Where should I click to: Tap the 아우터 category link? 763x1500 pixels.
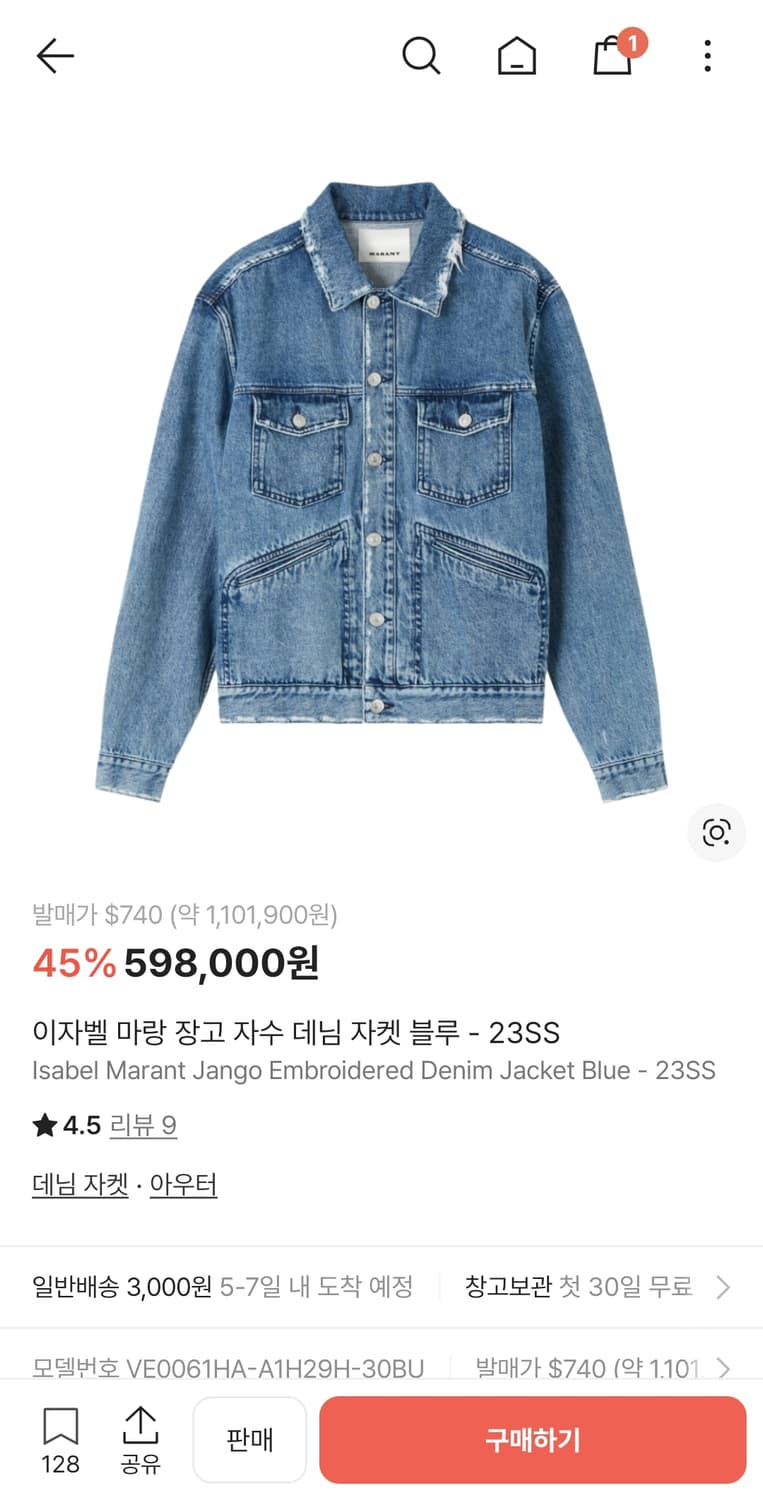coord(183,1183)
